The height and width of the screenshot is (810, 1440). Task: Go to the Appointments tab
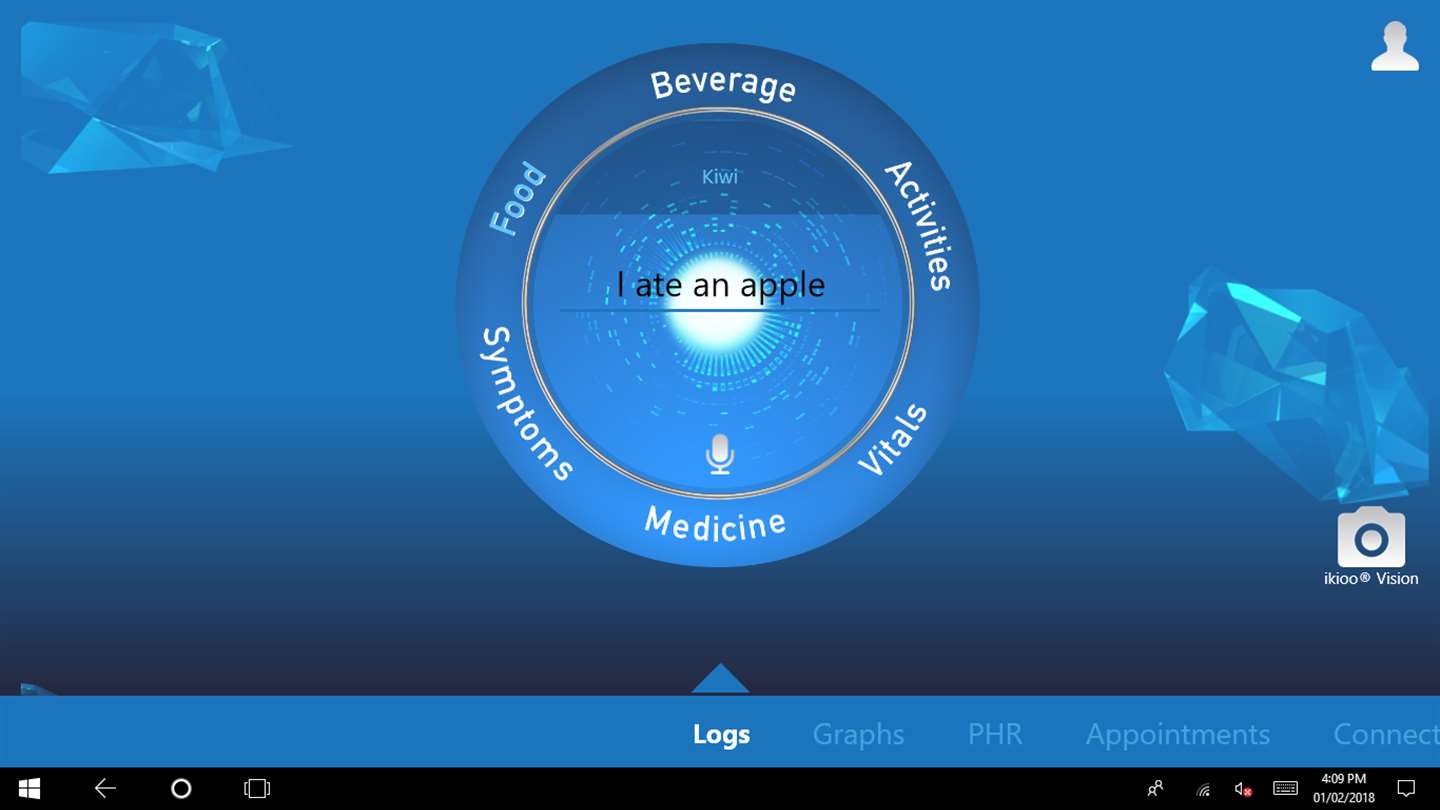1177,734
